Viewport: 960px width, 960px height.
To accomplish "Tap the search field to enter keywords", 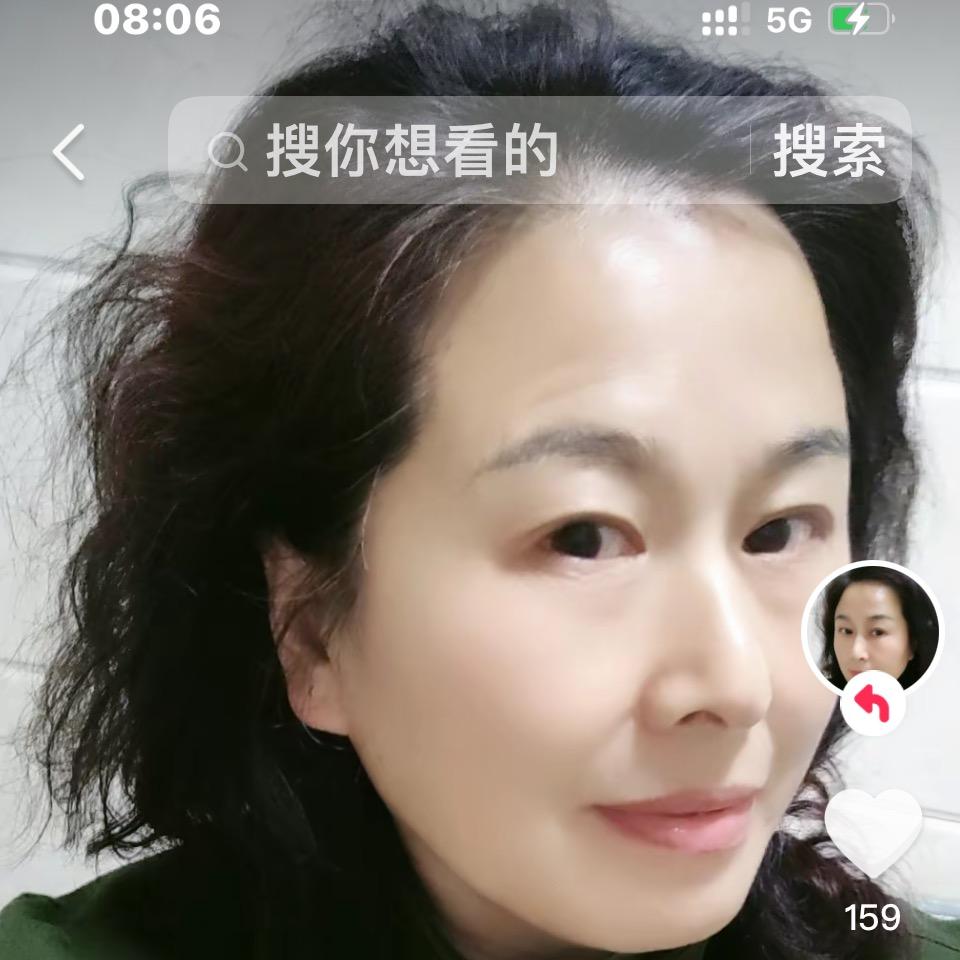I will tap(450, 152).
